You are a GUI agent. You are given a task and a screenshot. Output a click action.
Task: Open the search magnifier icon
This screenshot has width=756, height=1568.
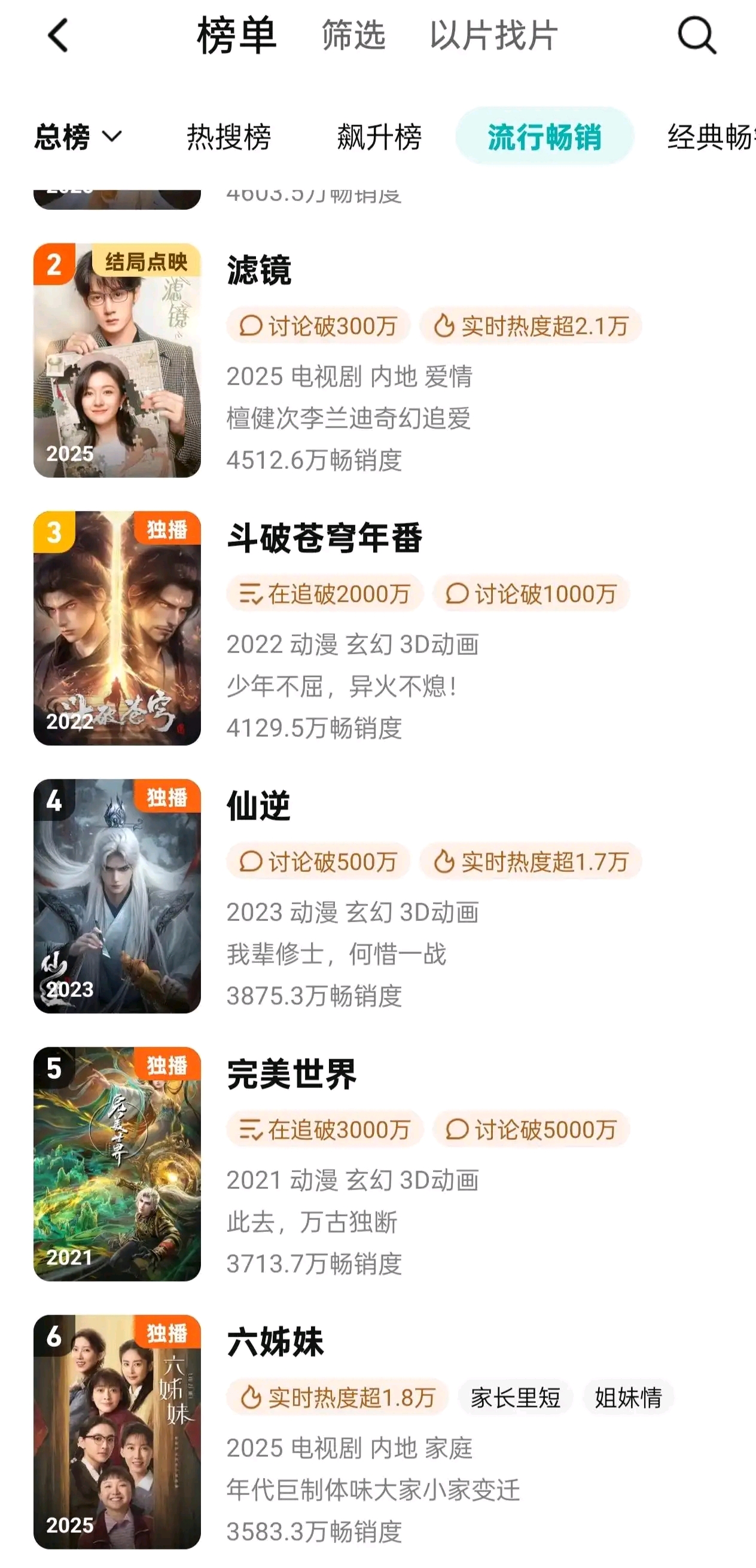(697, 35)
